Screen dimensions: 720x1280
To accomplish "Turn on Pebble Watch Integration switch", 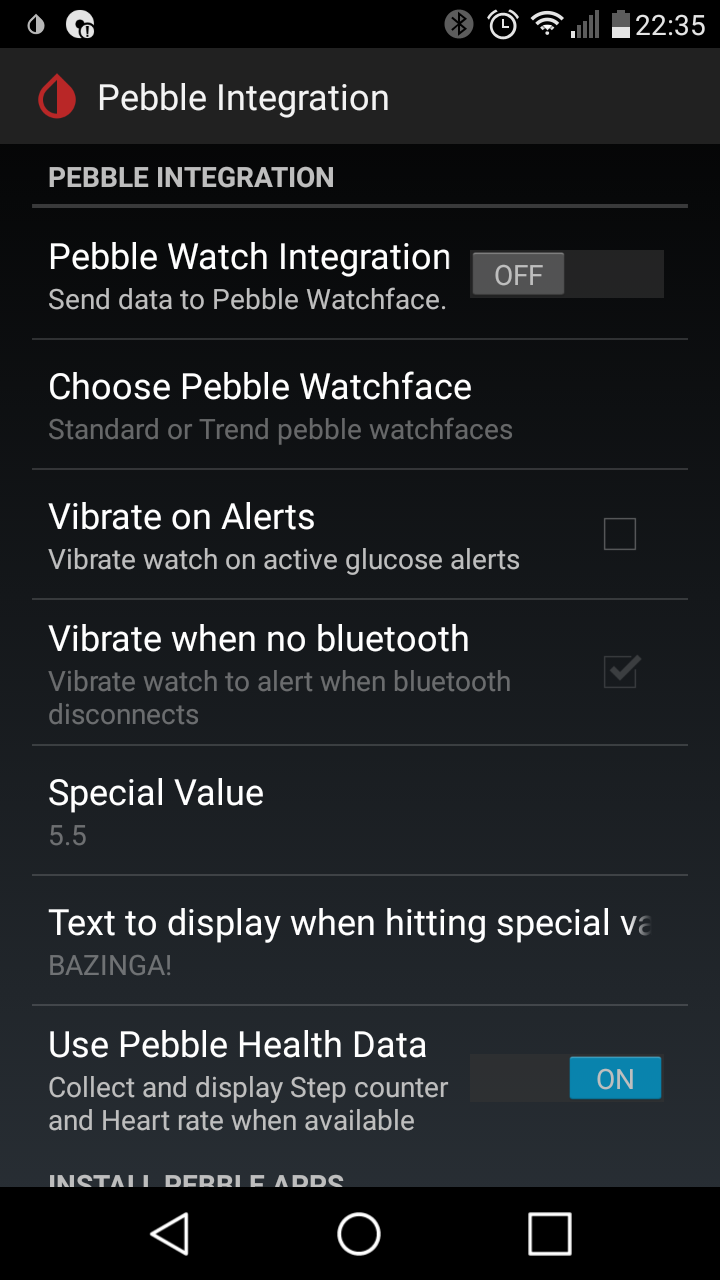I will pos(566,274).
